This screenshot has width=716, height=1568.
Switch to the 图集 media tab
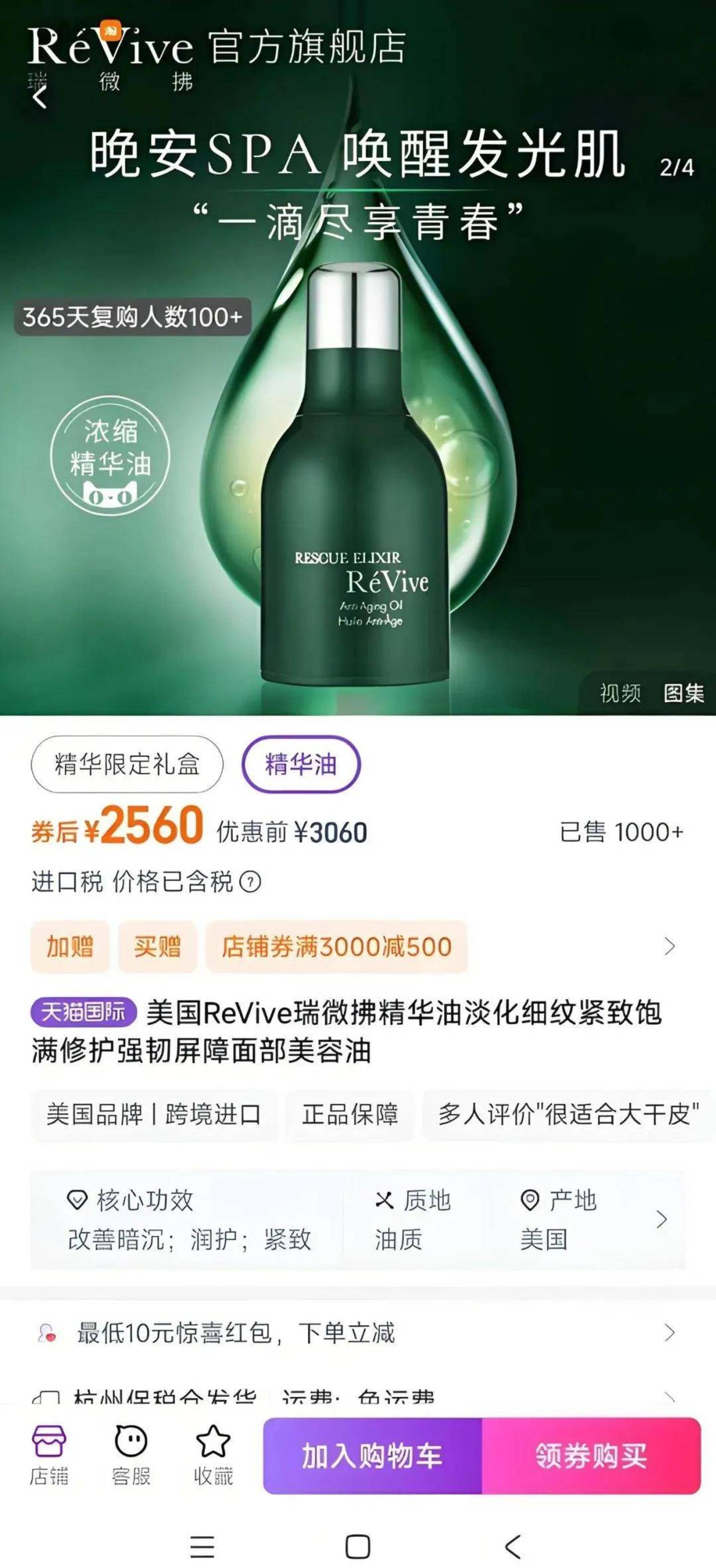point(683,693)
